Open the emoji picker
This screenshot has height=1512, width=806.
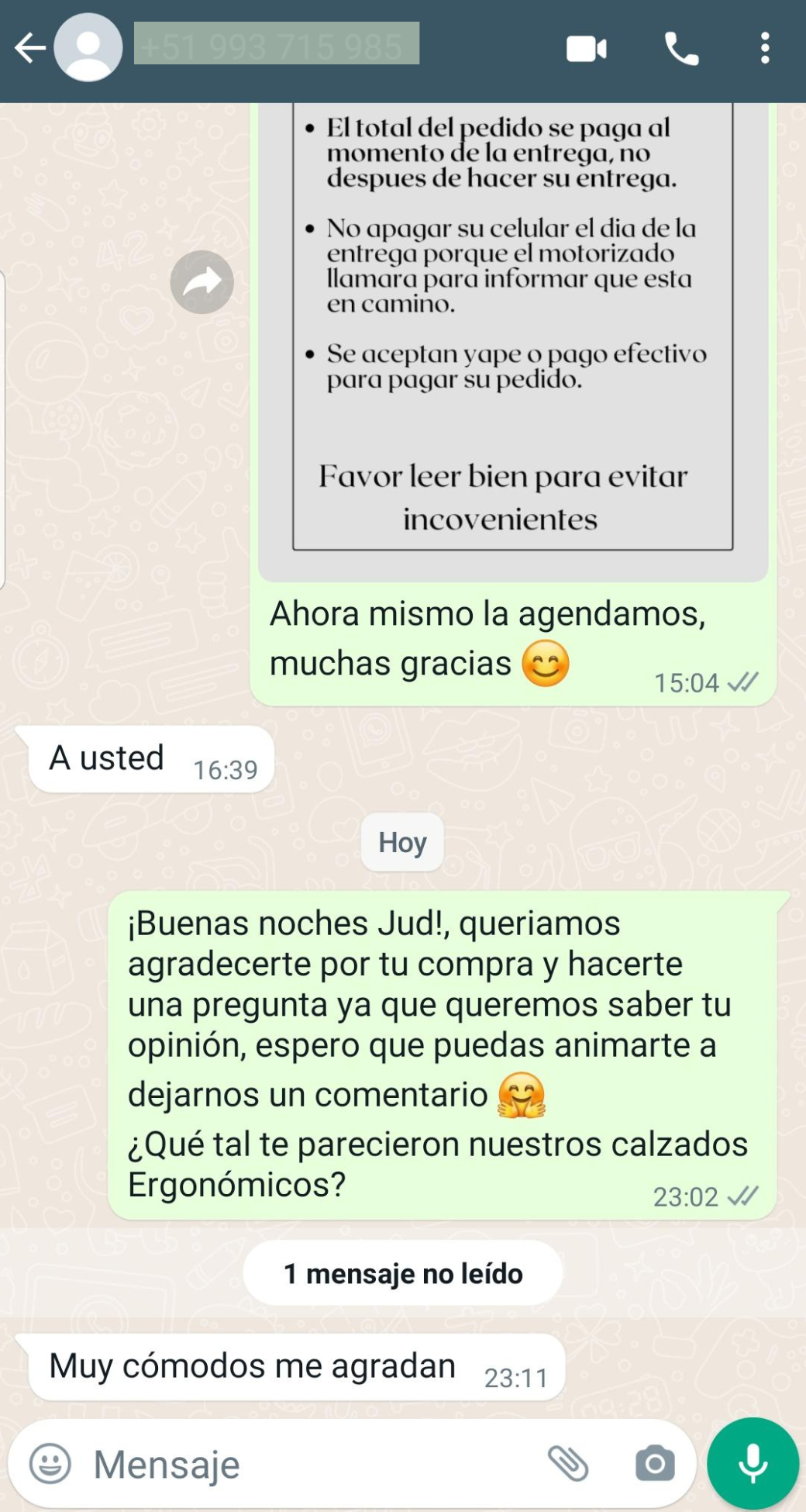50,1464
